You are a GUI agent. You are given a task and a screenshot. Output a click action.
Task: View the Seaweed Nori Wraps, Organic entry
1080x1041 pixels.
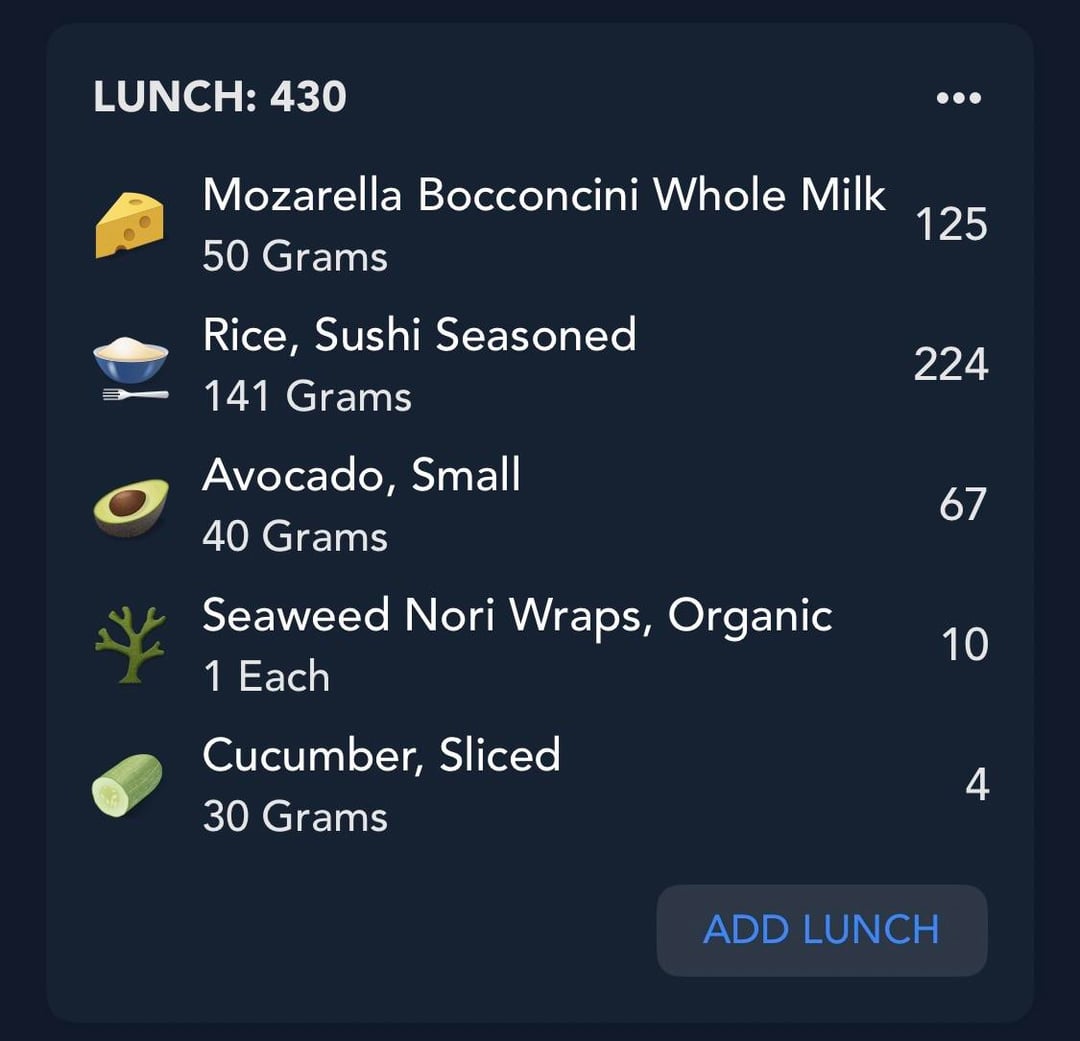(x=516, y=643)
